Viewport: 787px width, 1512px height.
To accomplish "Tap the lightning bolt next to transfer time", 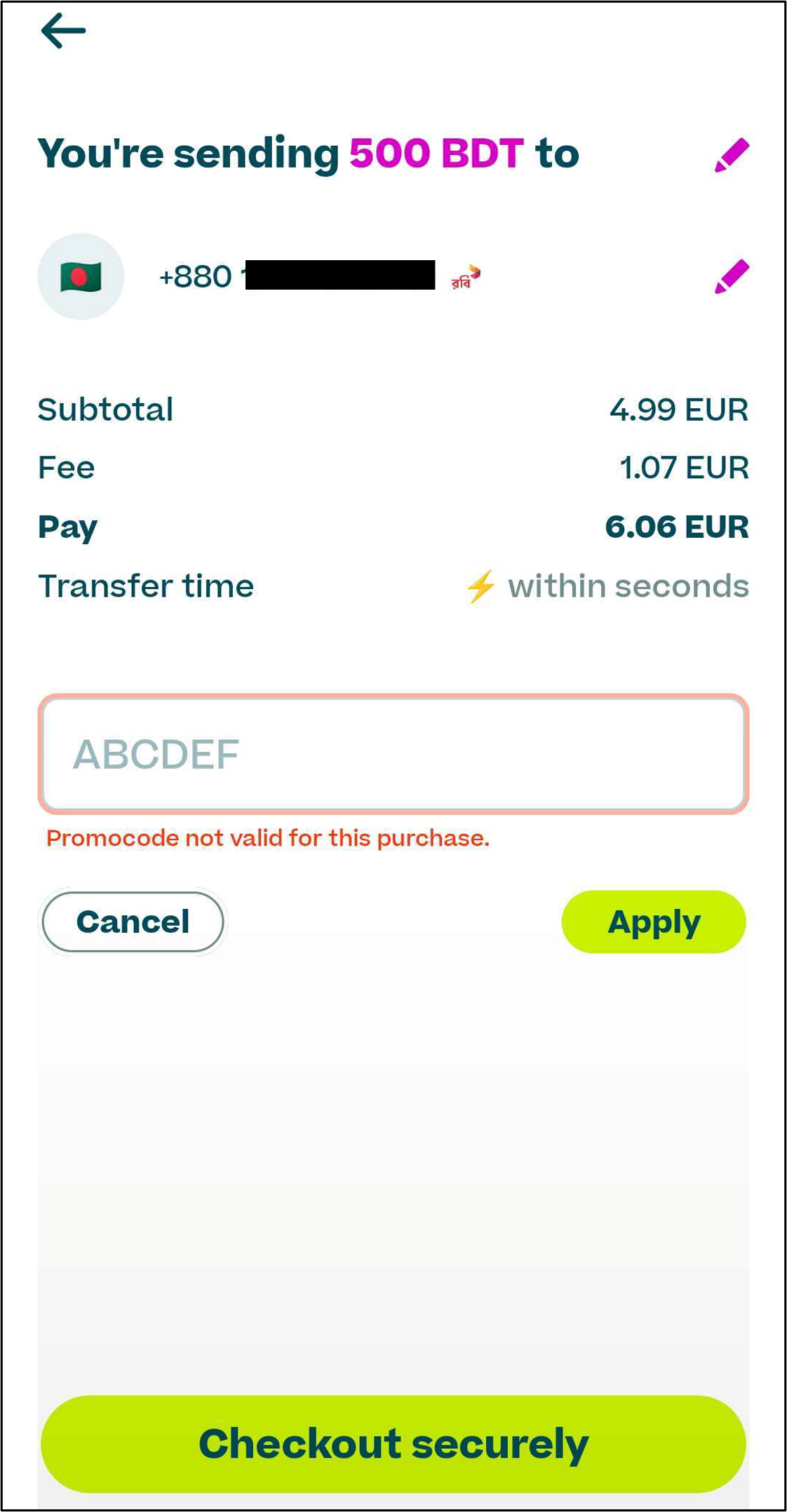I will pyautogui.click(x=480, y=586).
